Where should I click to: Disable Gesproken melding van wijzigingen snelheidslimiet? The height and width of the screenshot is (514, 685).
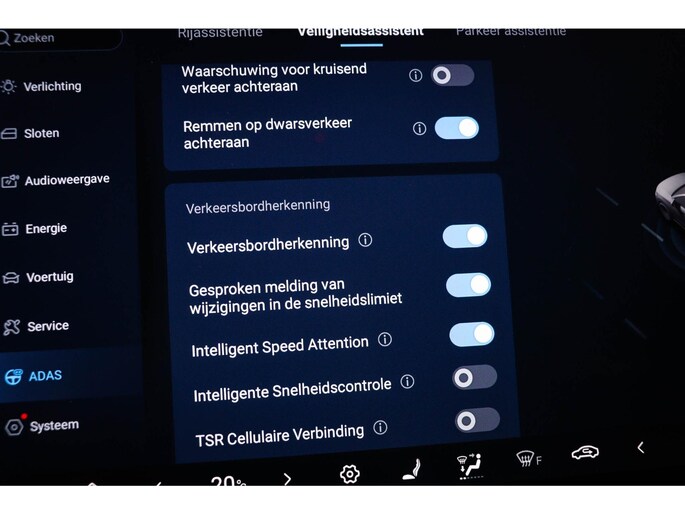(468, 285)
